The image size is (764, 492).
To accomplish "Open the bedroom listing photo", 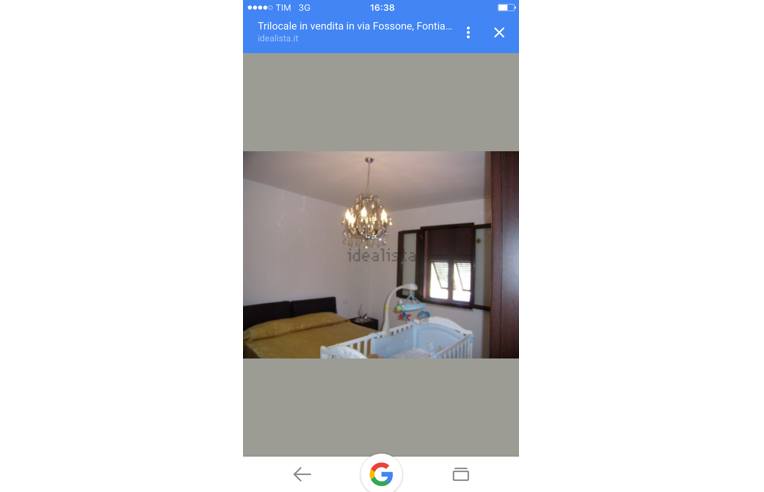I will tap(381, 255).
